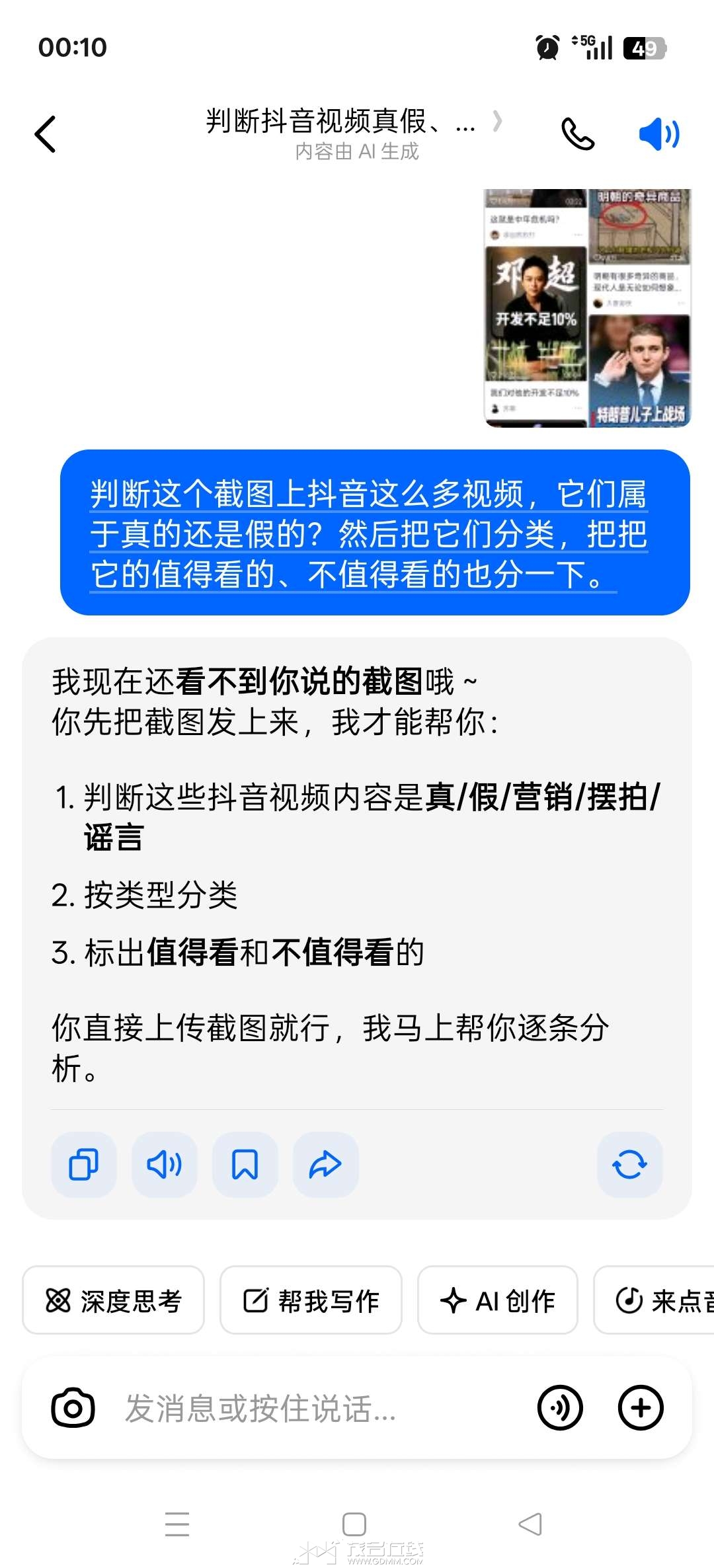Bookmark the AI reply
The width and height of the screenshot is (714, 1568).
(x=245, y=1164)
